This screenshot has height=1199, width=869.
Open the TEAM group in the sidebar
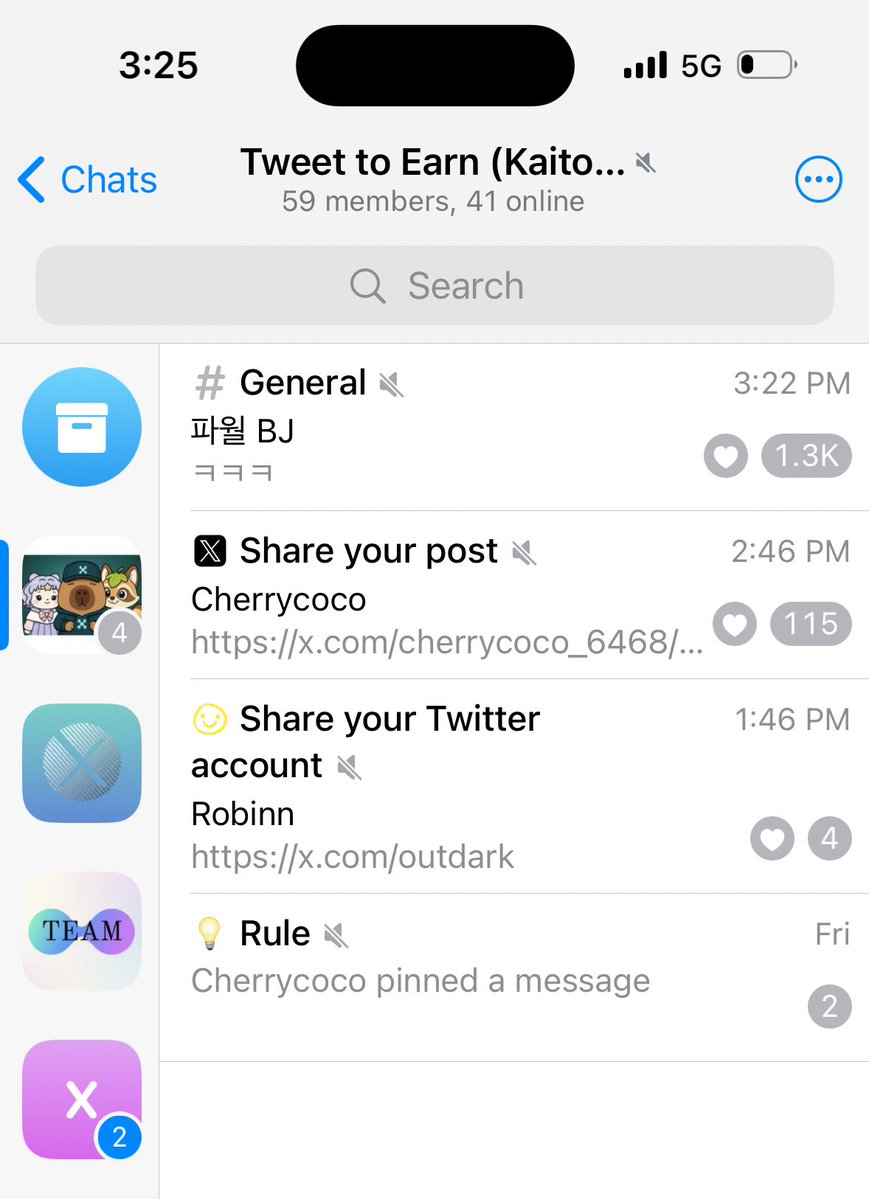(x=82, y=931)
